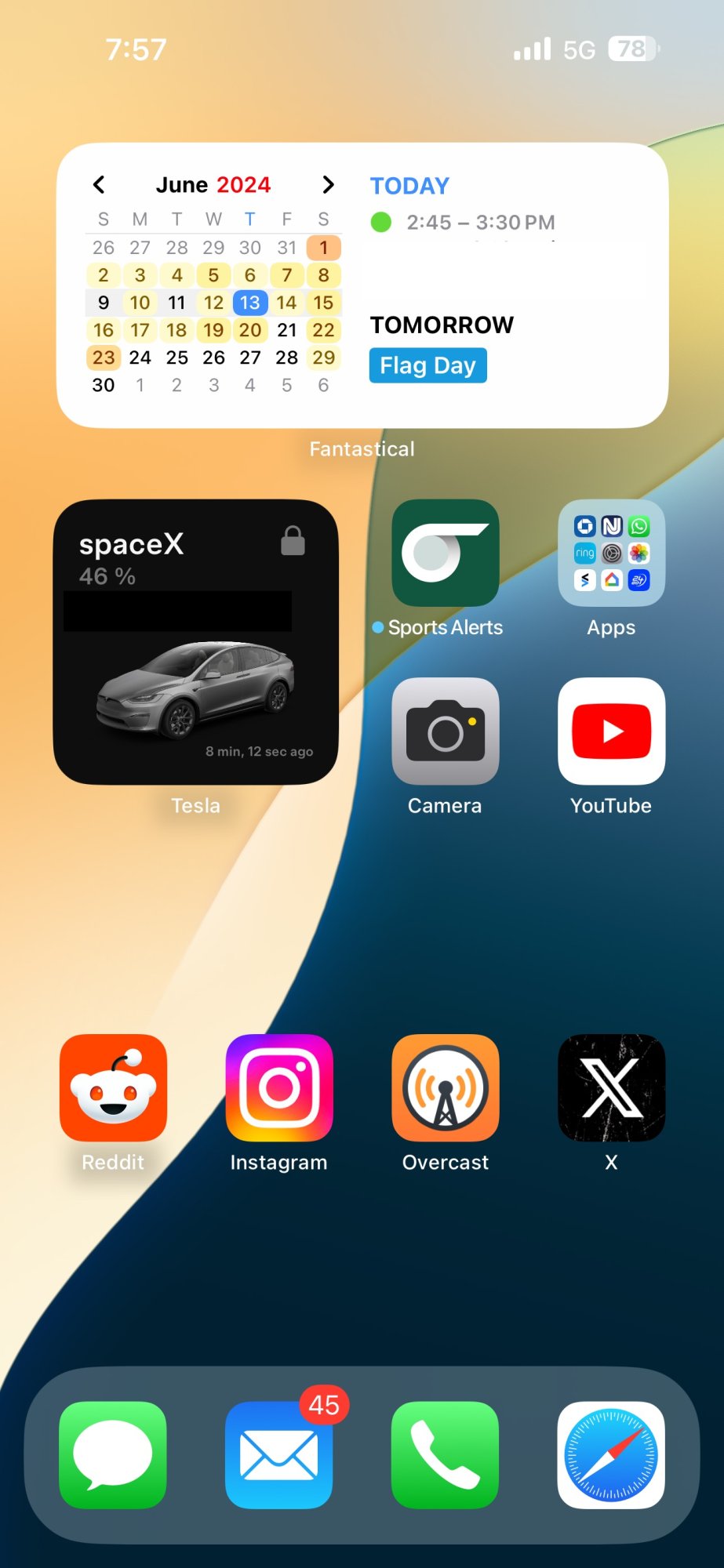Screen dimensions: 724x1568
Task: Open the Apps folder
Action: [611, 553]
